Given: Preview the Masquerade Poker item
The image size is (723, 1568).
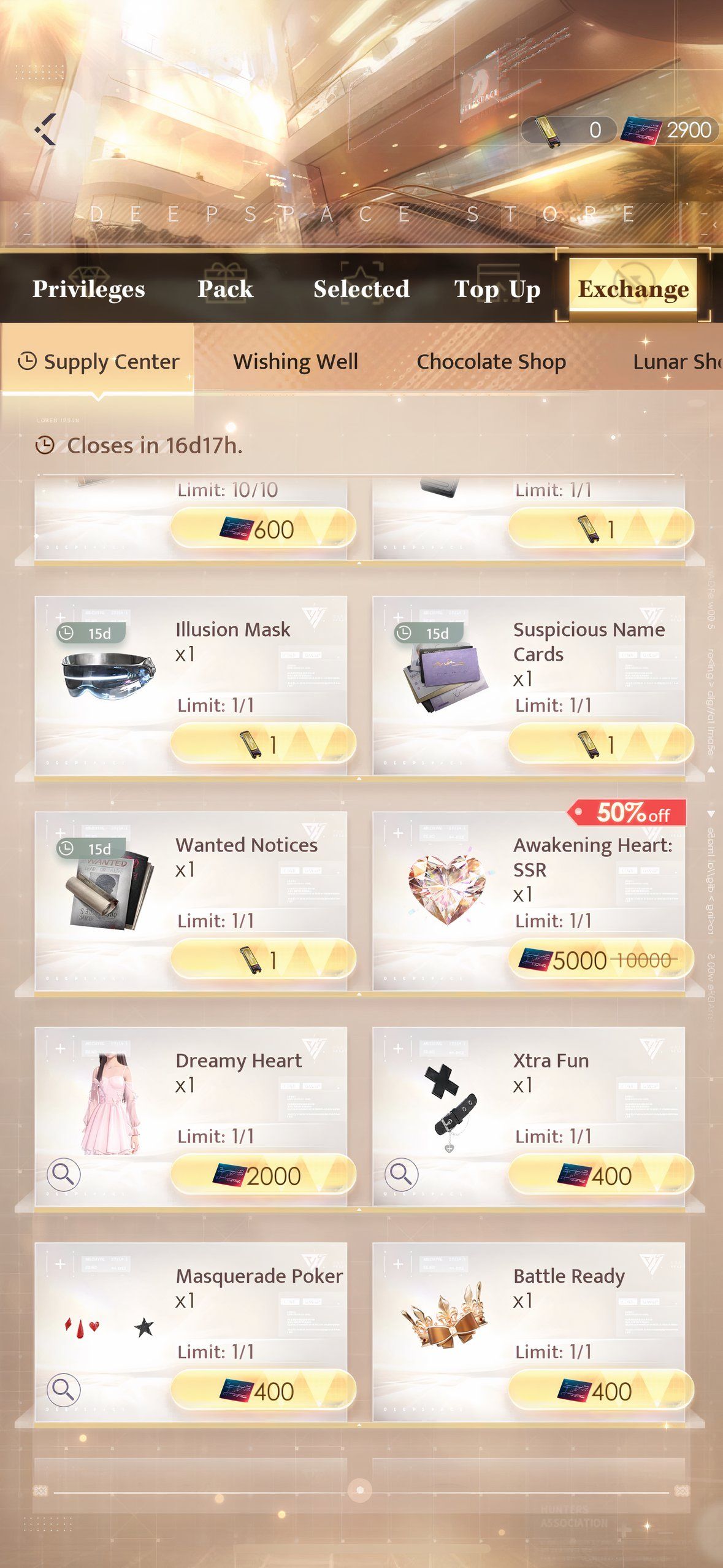Looking at the screenshot, I should click(x=64, y=1389).
